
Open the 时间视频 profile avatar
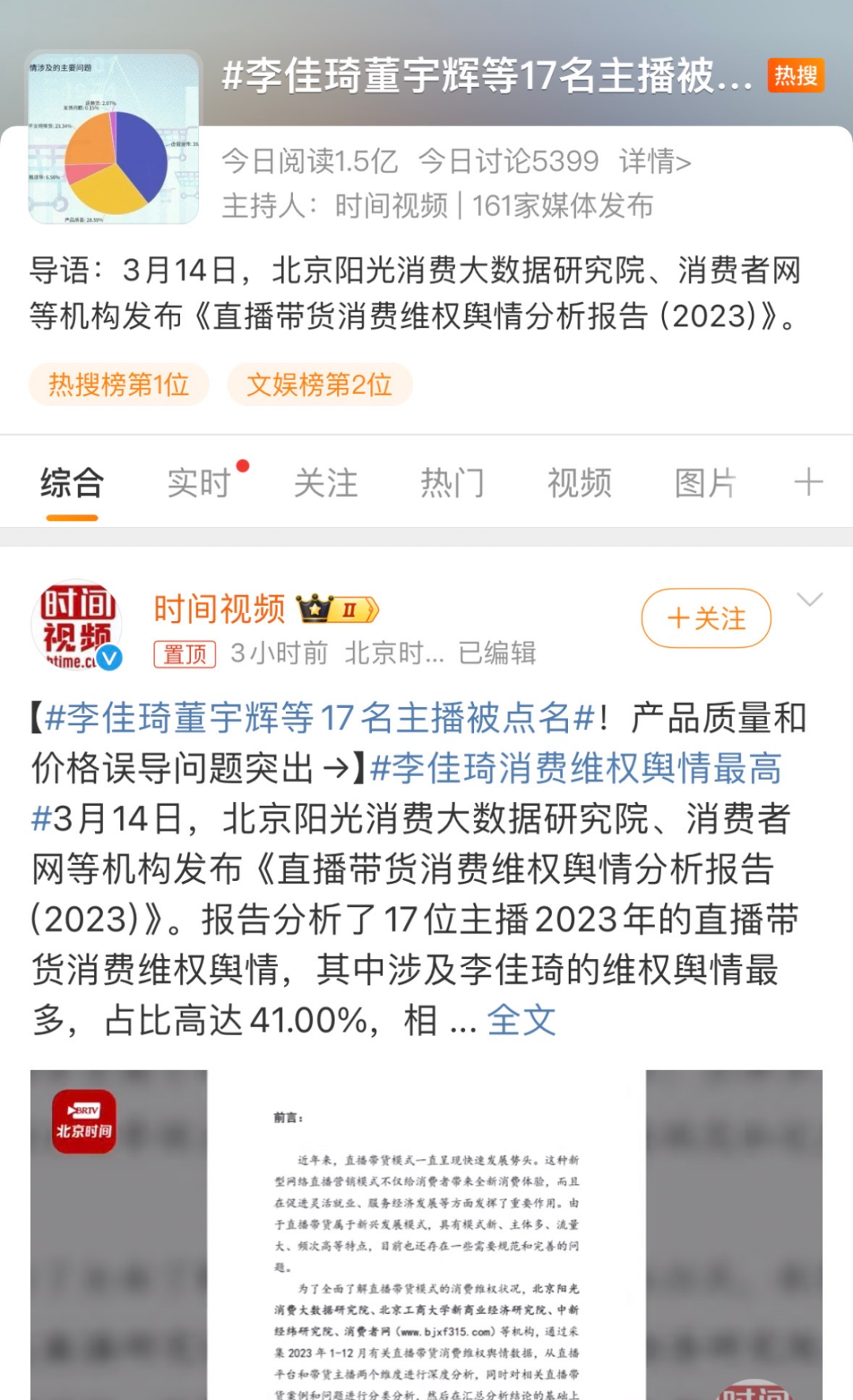77,625
